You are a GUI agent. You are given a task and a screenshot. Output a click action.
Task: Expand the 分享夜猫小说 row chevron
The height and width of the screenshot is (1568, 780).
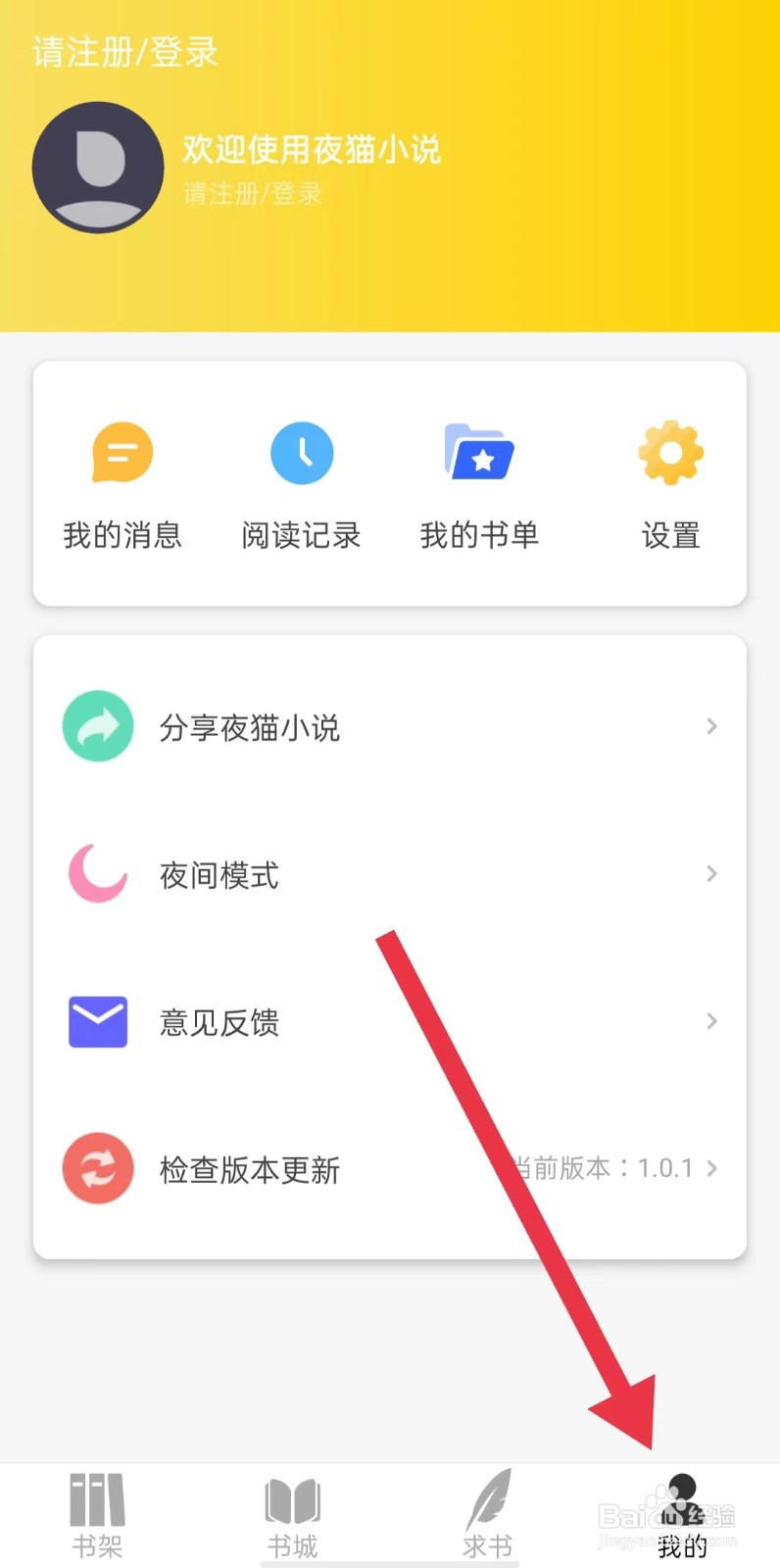(x=711, y=726)
